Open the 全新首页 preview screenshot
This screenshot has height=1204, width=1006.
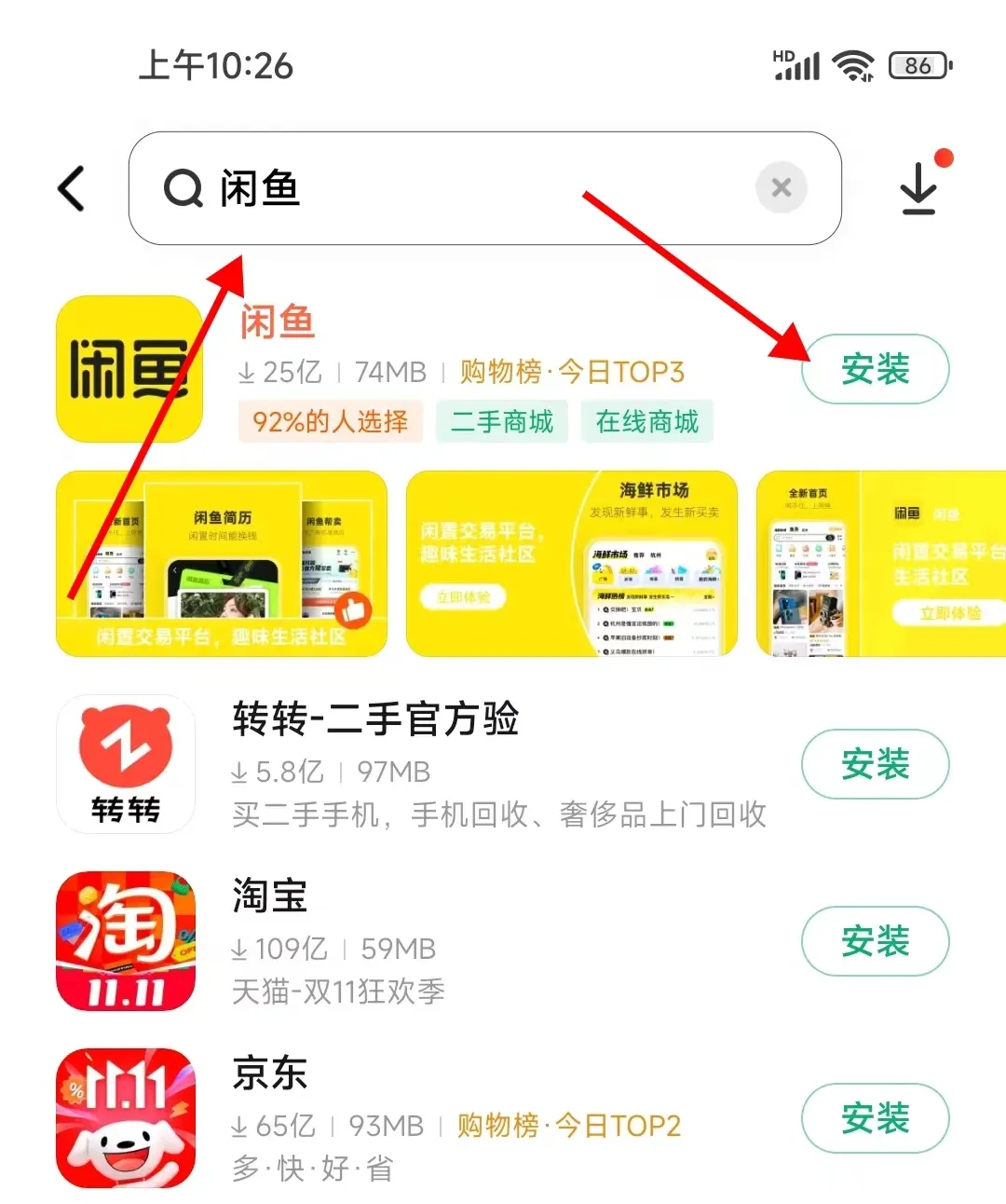[880, 564]
